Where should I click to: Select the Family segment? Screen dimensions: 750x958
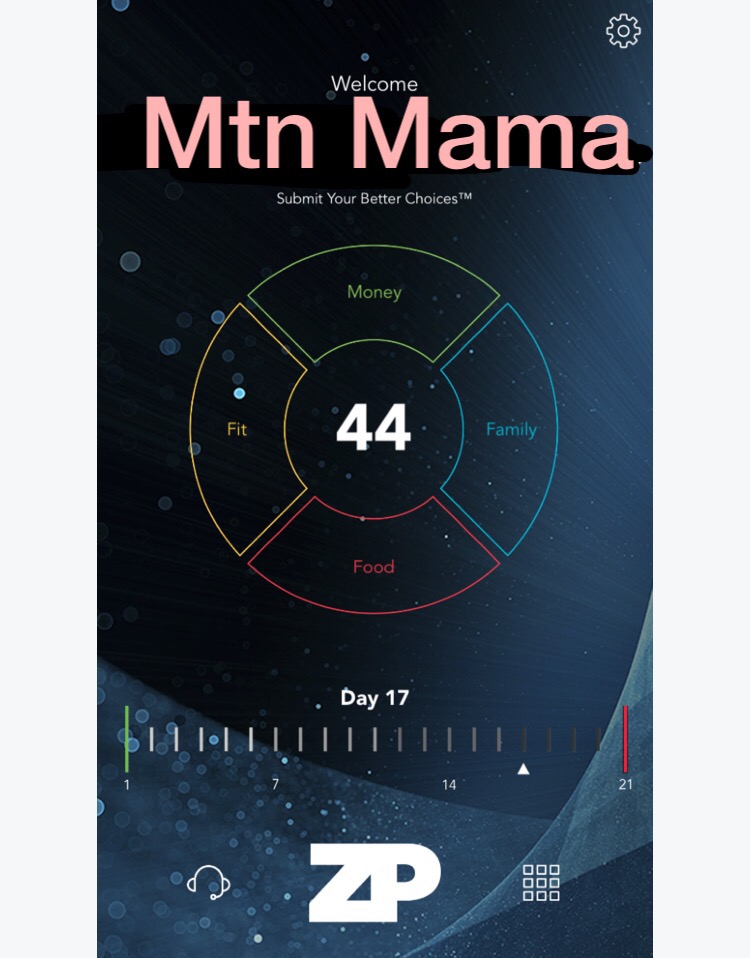[511, 430]
